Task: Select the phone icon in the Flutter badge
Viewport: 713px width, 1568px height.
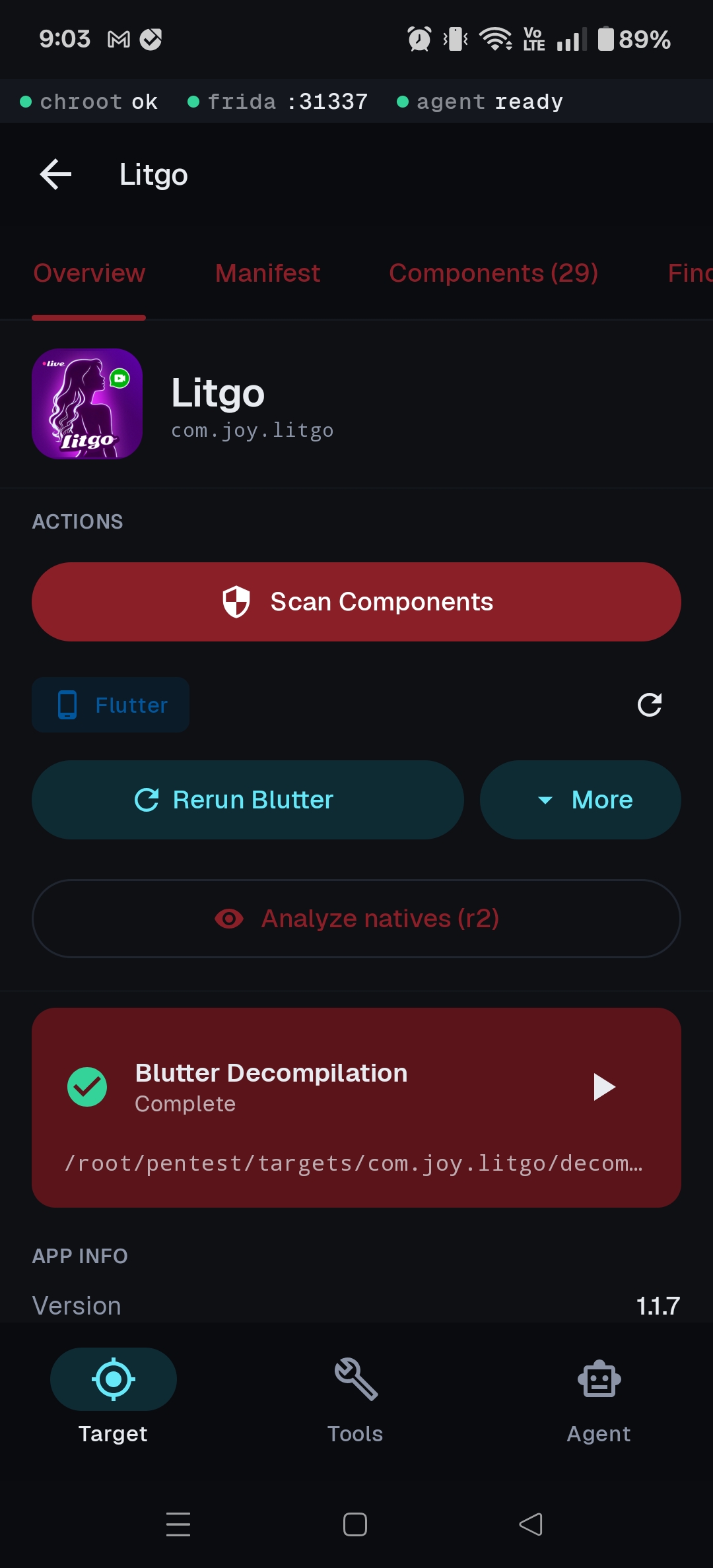Action: (67, 704)
